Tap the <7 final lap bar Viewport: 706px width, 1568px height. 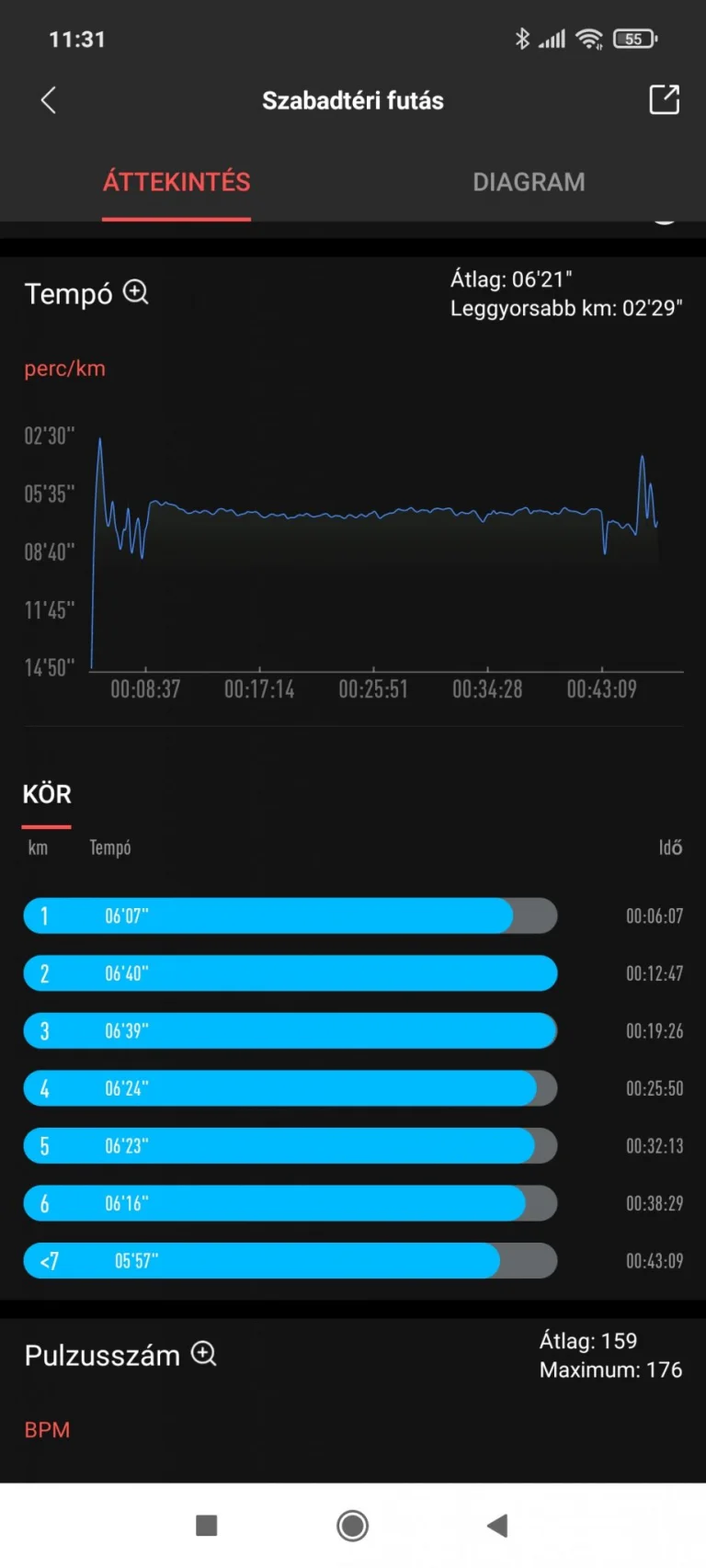pyautogui.click(x=276, y=1260)
